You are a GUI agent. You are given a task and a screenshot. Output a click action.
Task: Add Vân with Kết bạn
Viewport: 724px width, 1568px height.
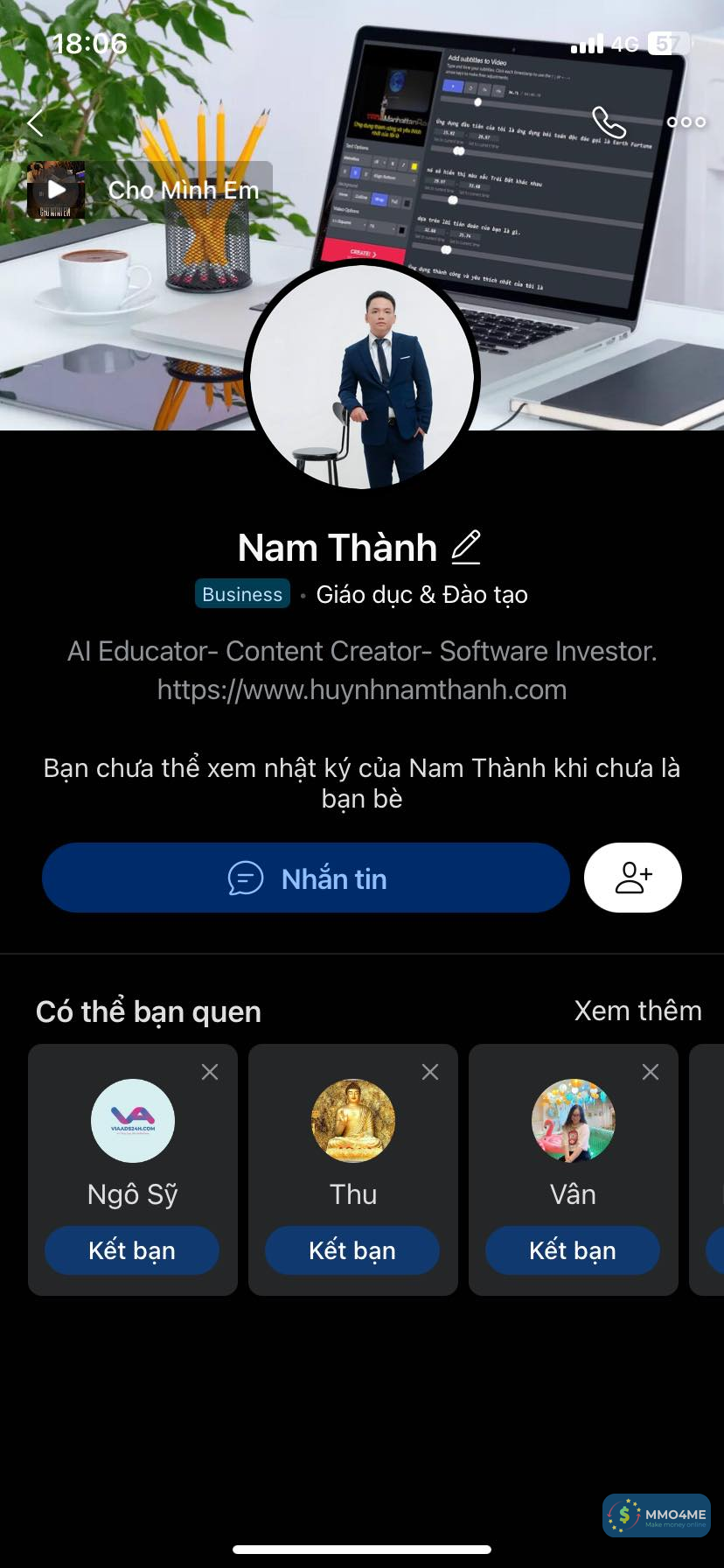(x=573, y=1250)
